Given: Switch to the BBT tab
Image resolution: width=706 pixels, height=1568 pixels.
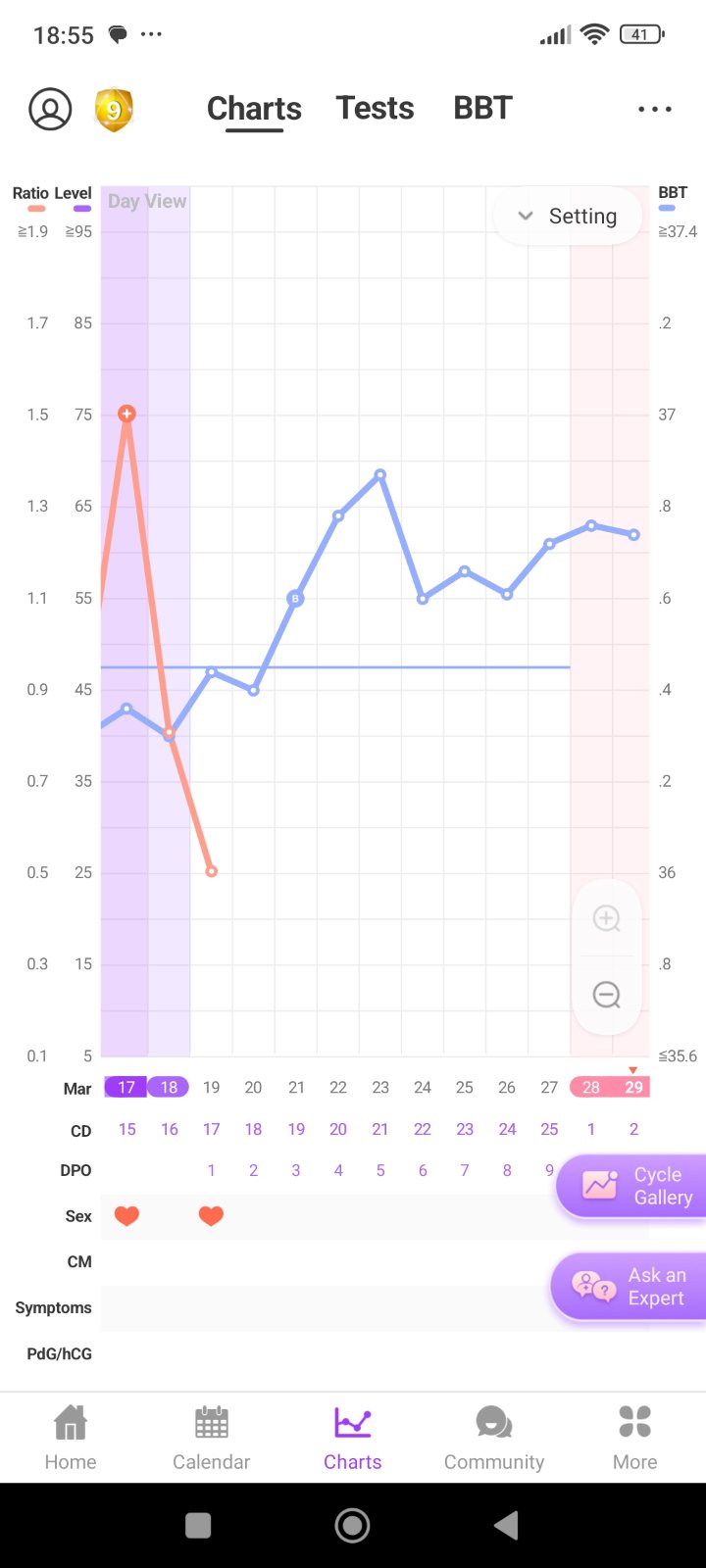Looking at the screenshot, I should click(x=482, y=109).
